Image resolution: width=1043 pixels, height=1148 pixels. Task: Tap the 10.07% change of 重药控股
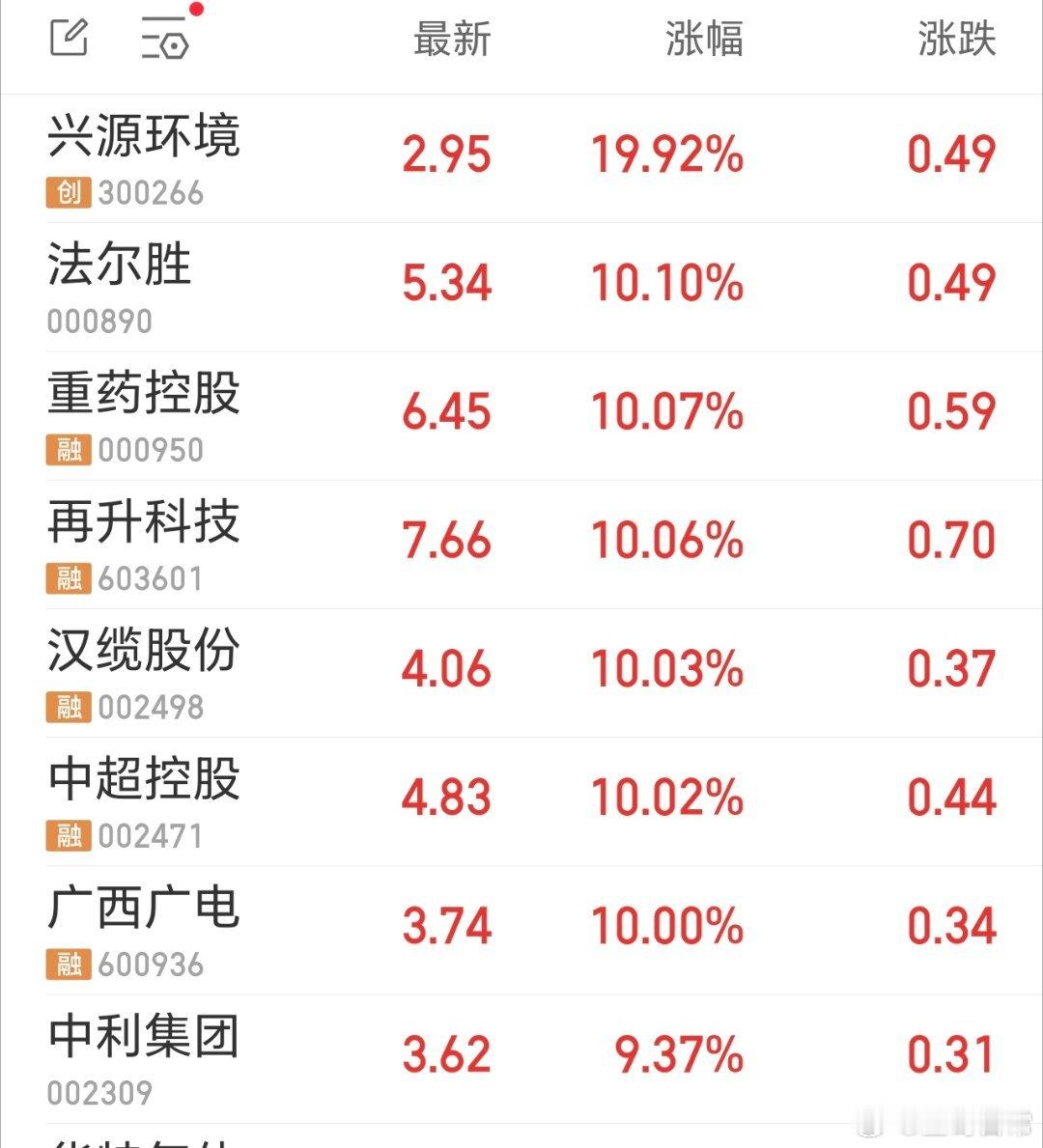667,410
